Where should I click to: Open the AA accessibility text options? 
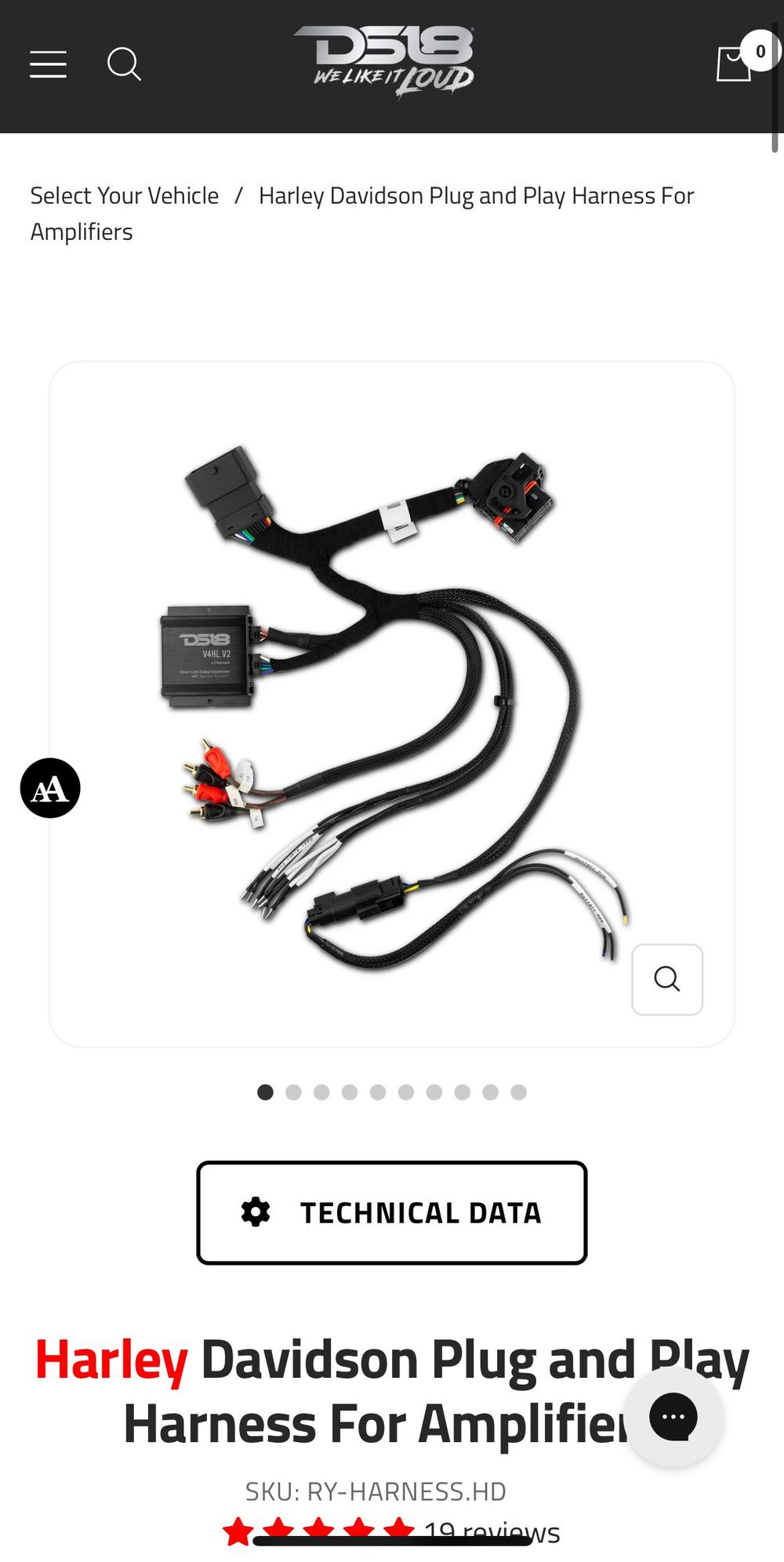tap(50, 788)
